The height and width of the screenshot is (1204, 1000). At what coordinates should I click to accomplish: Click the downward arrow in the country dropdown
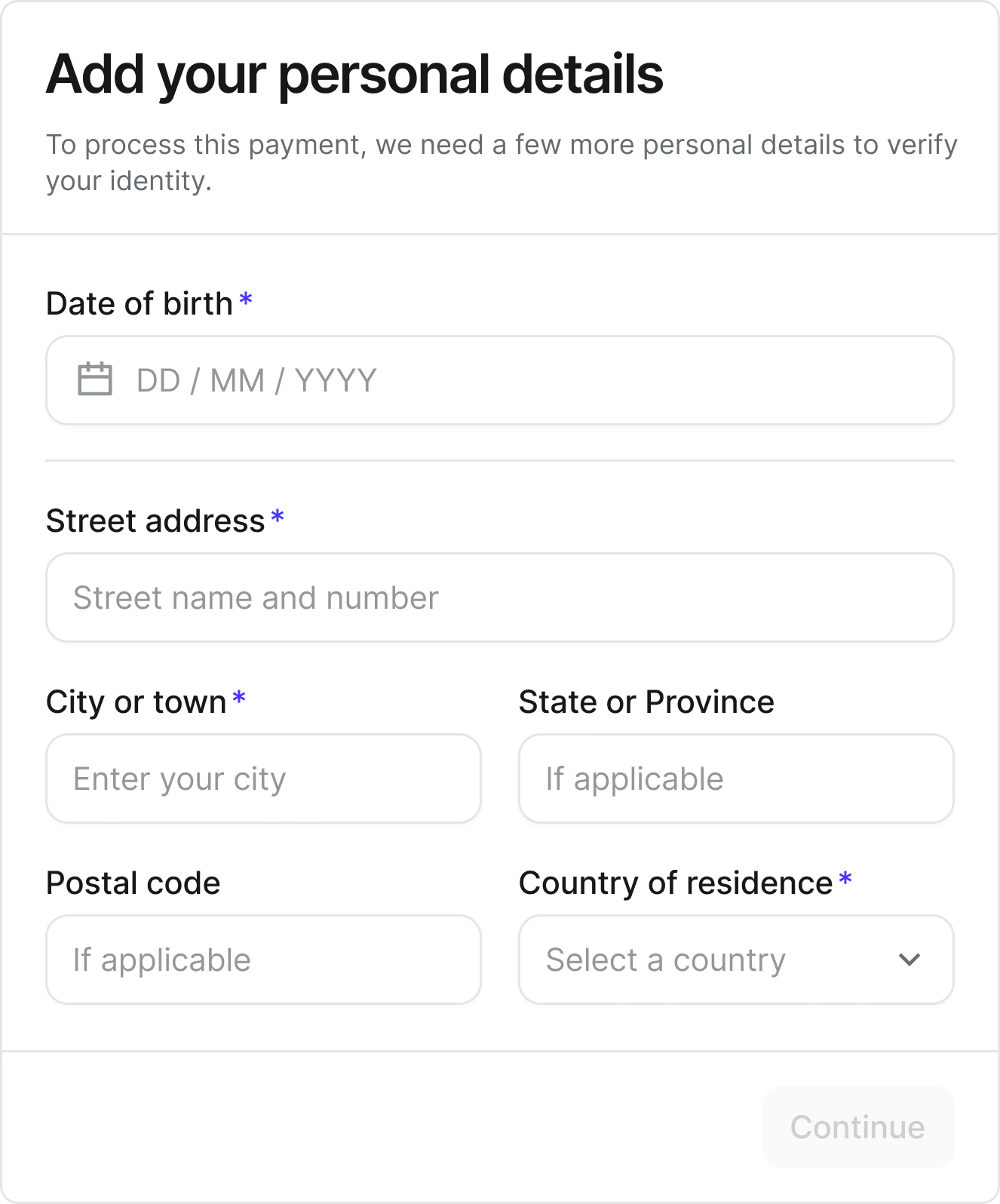tap(910, 960)
